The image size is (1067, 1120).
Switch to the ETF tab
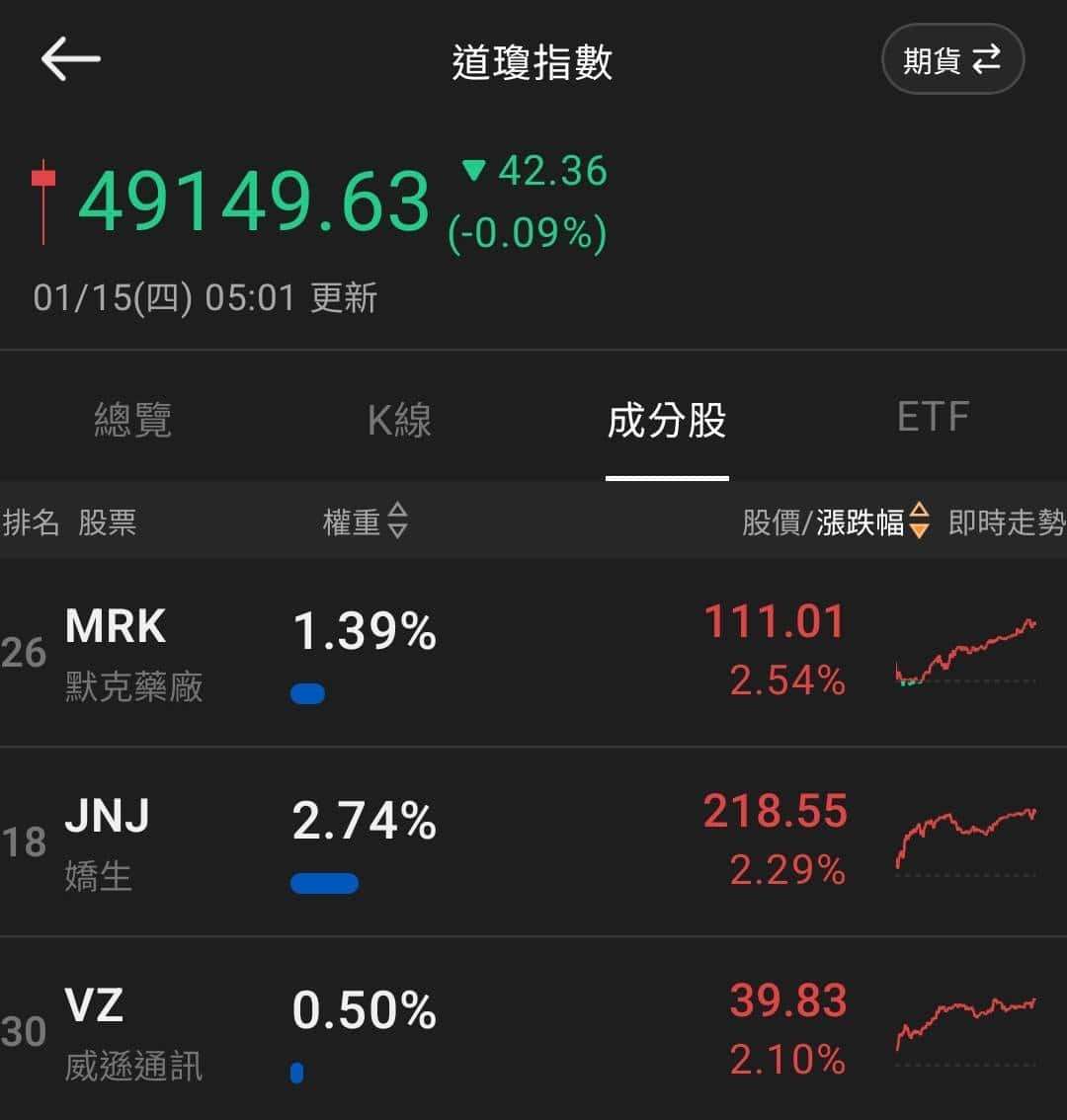pyautogui.click(x=932, y=416)
